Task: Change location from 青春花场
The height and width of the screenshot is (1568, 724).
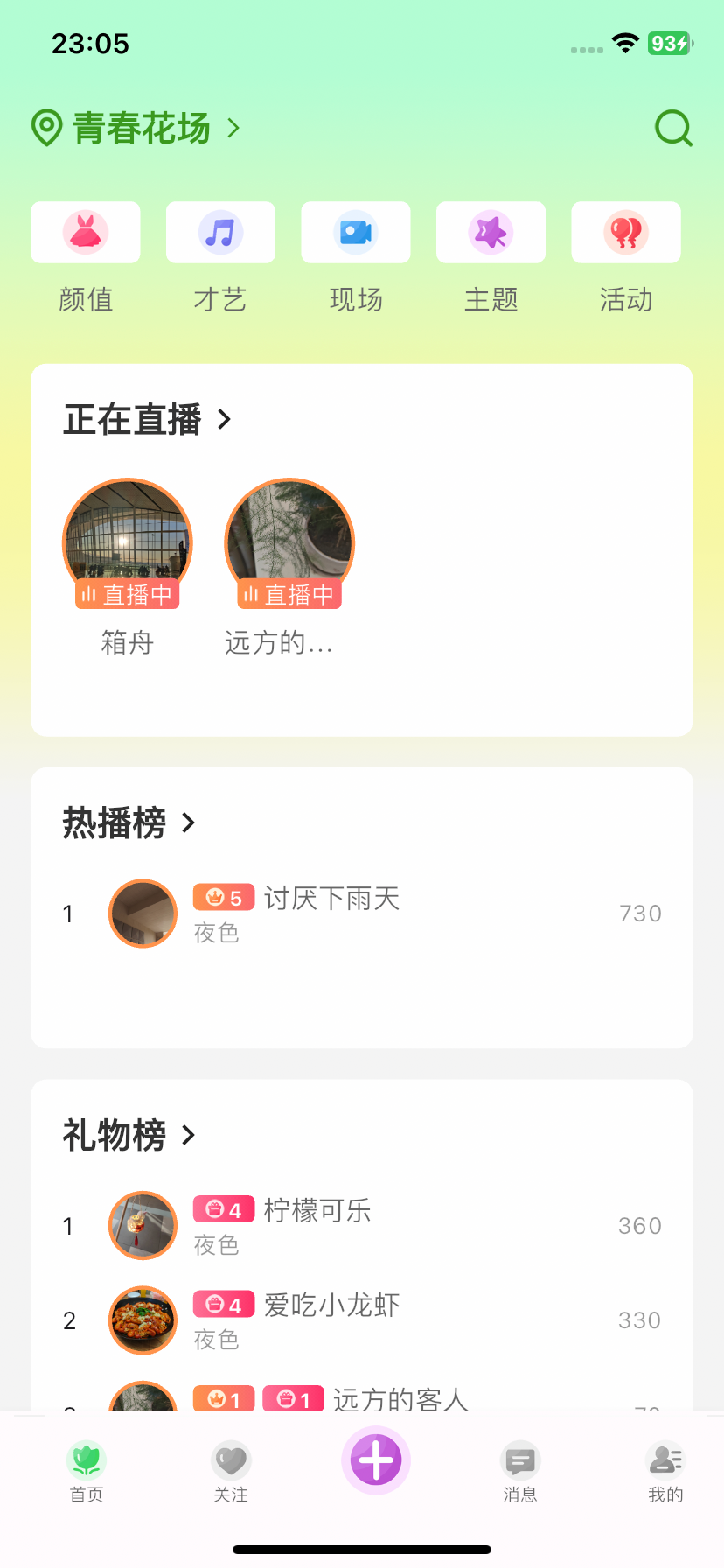Action: [136, 129]
